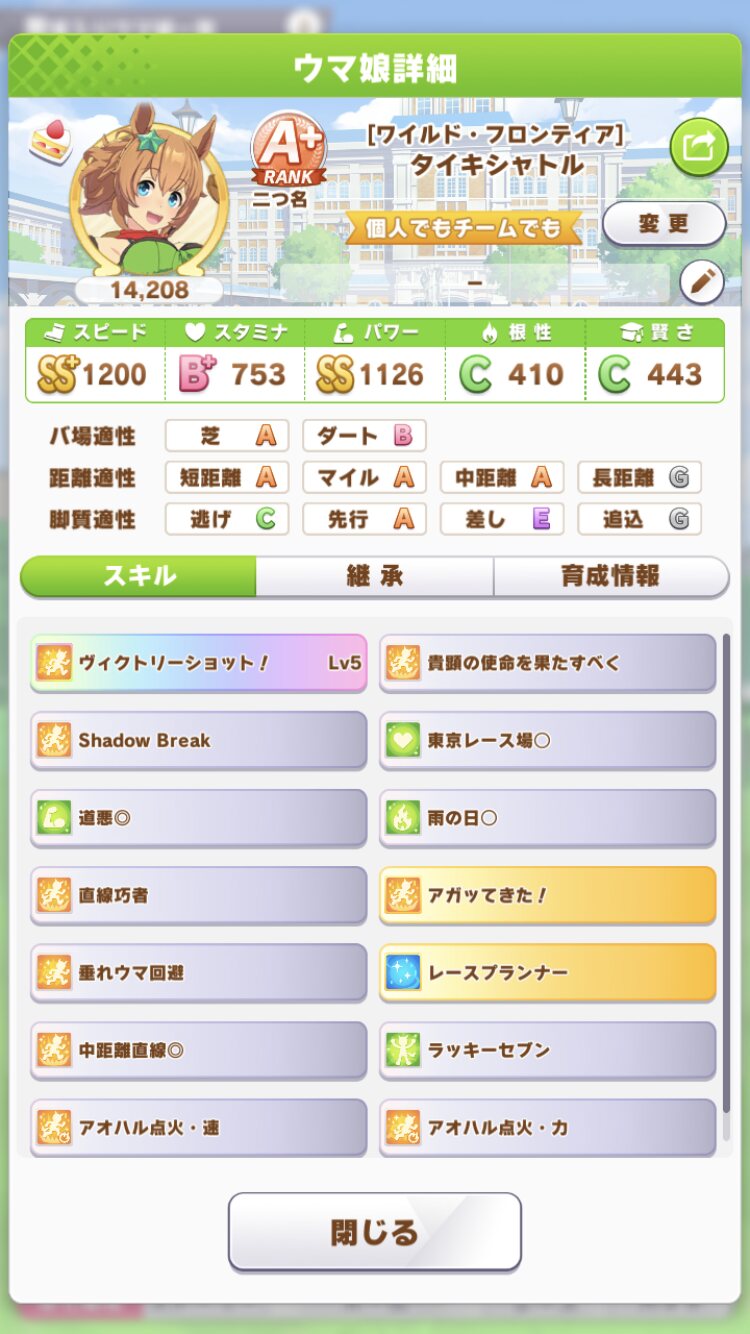The image size is (750, 1334).
Task: Show the 垂れウマ回避 skill info
Action: click(198, 972)
